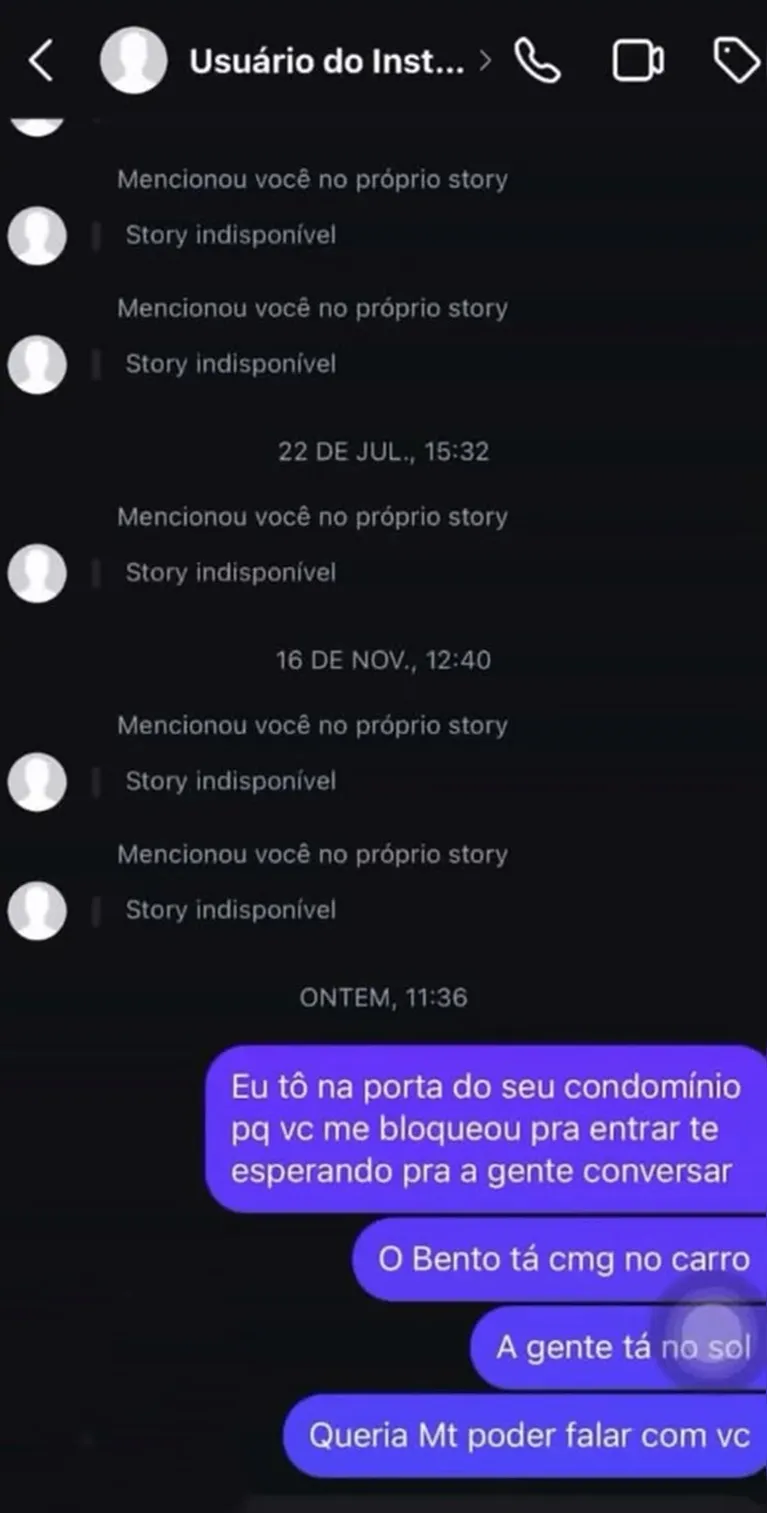Tap the 16 DE NOV., 12:40 date separator
This screenshot has height=1513, width=767.
[x=383, y=659]
